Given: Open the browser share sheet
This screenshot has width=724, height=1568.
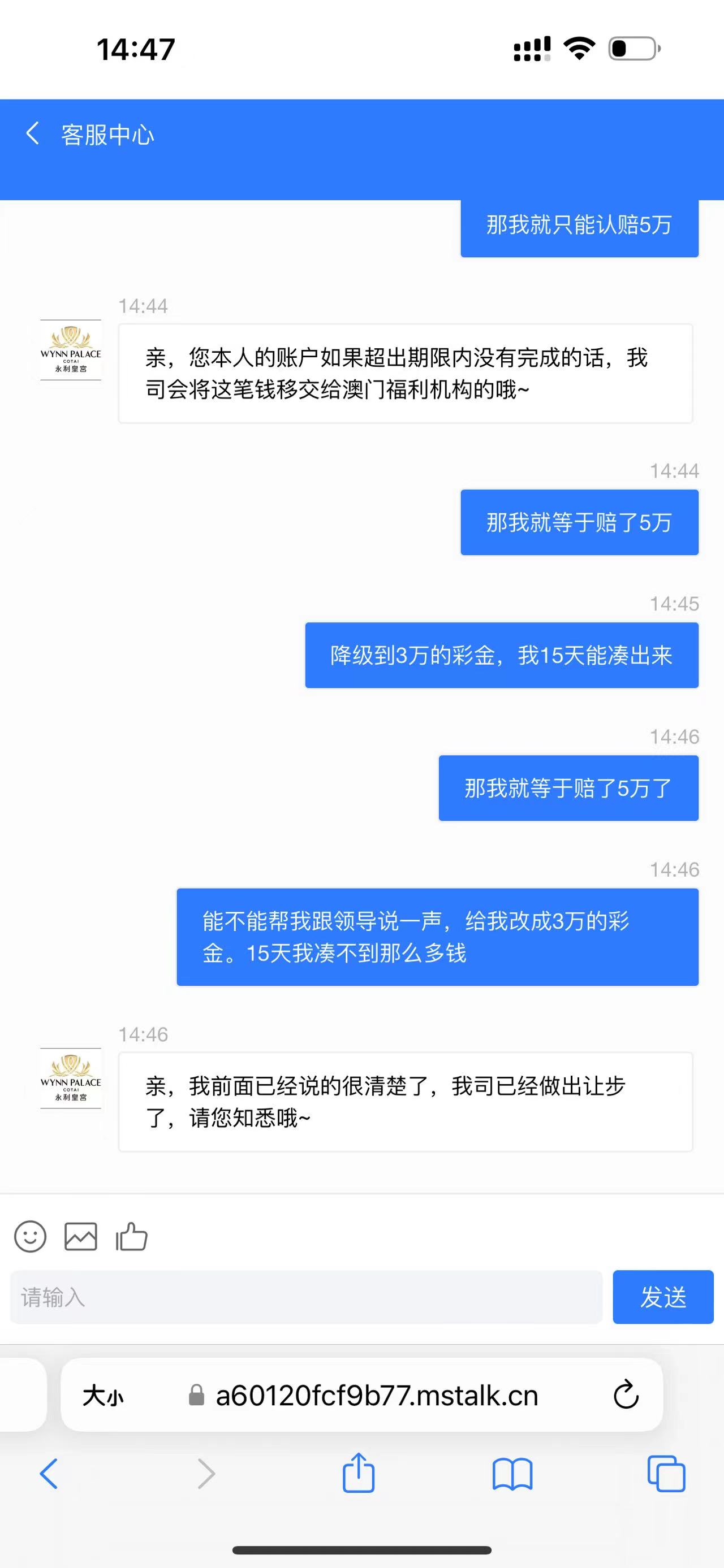Looking at the screenshot, I should pos(358,1474).
